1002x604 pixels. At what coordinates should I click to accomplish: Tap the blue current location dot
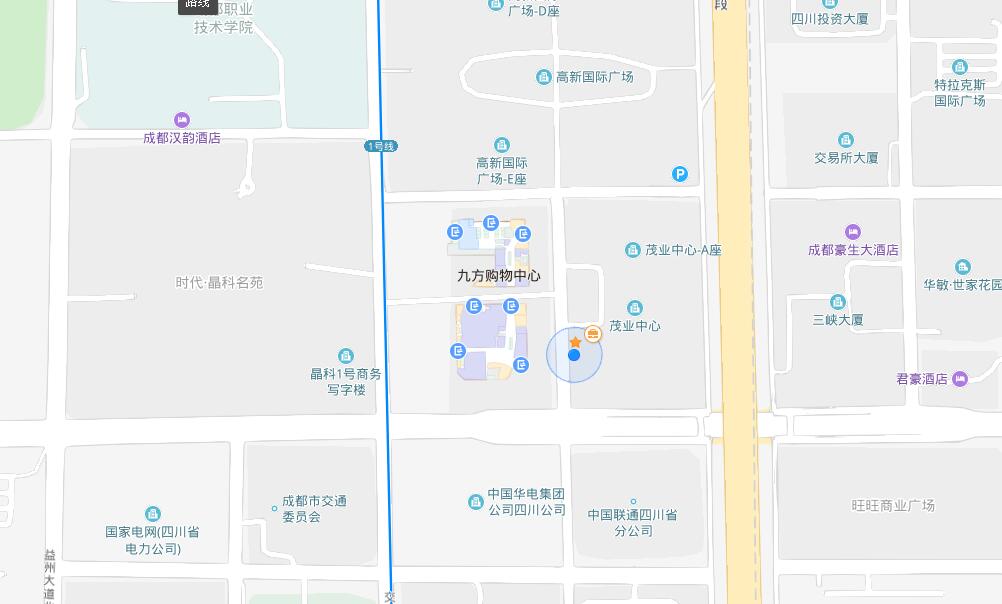(574, 355)
